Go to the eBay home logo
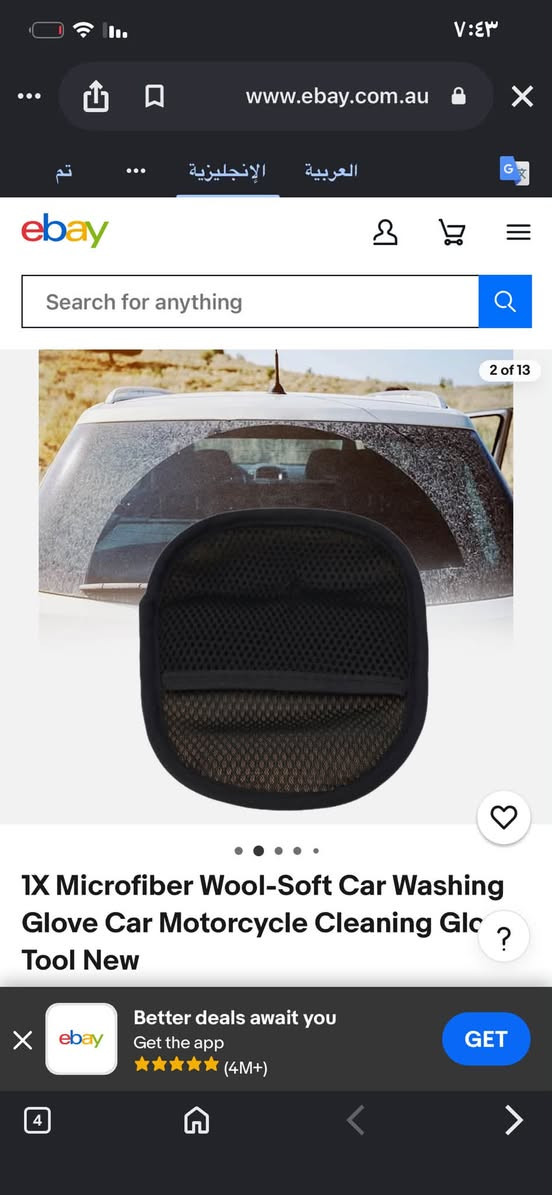552x1195 pixels. [65, 231]
